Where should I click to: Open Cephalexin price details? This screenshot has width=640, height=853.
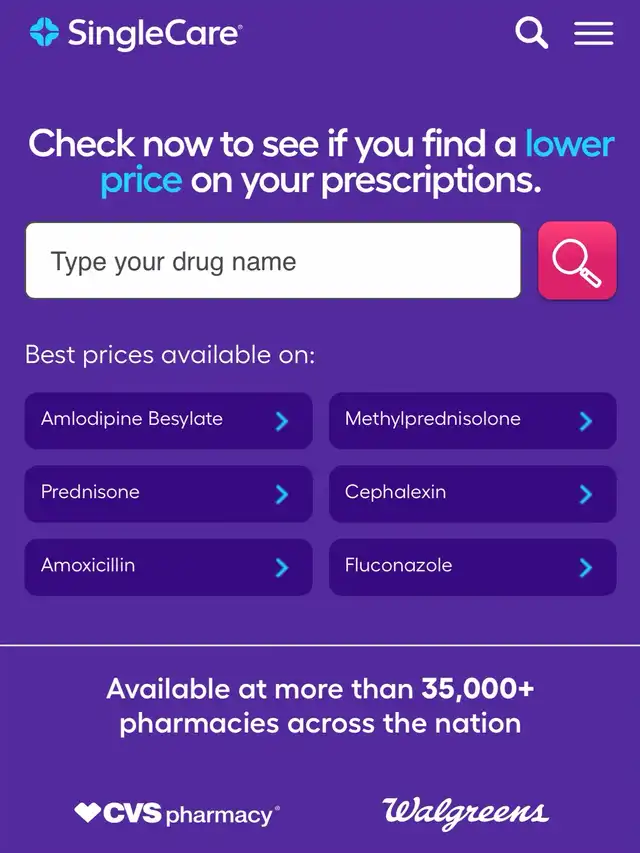(x=472, y=493)
